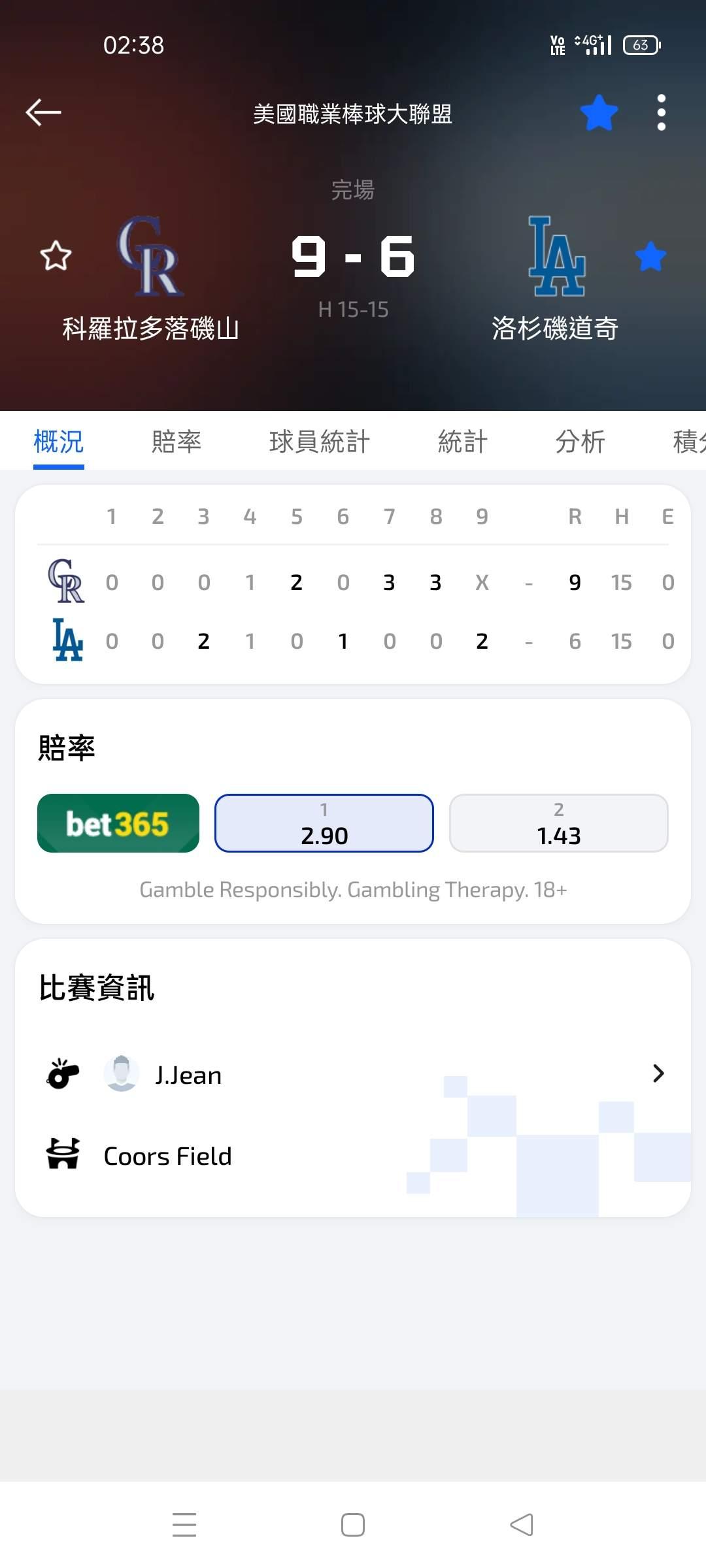Switch to the 賠率 tab
Viewport: 706px width, 1568px height.
pos(176,442)
